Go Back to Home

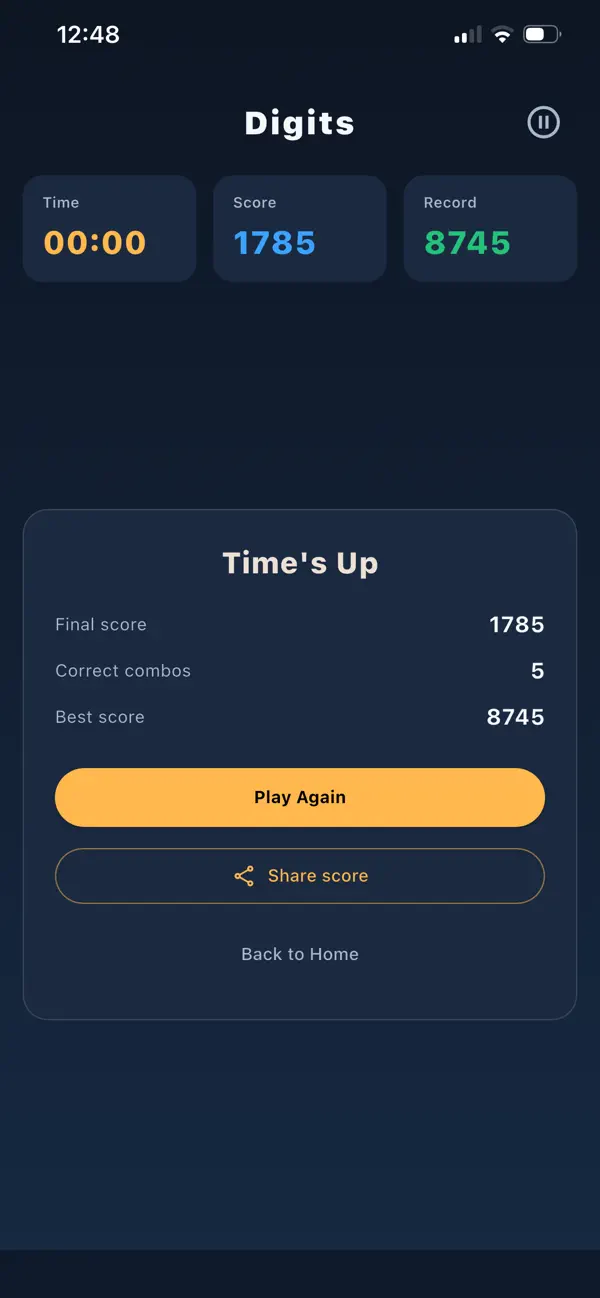point(300,954)
